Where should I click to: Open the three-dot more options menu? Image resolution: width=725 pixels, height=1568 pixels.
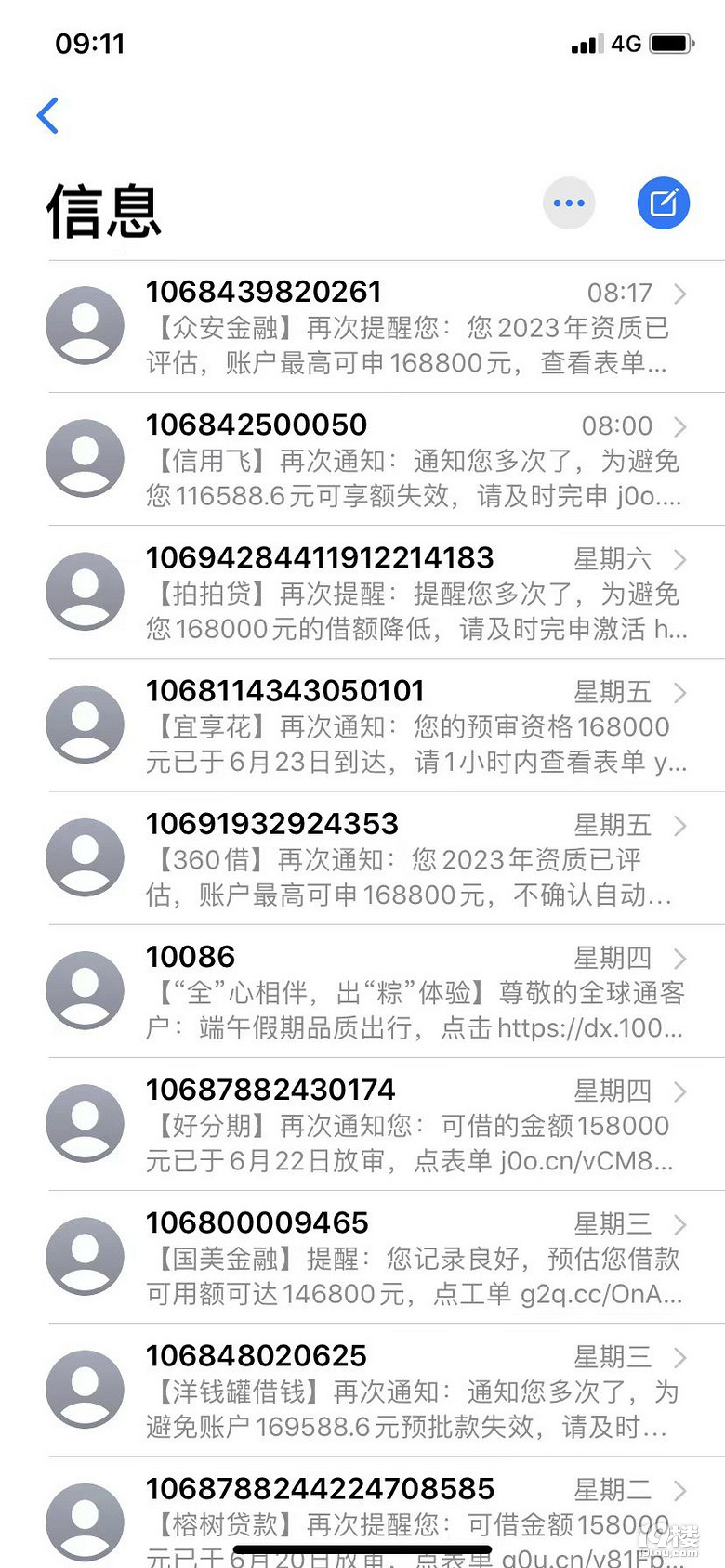569,203
